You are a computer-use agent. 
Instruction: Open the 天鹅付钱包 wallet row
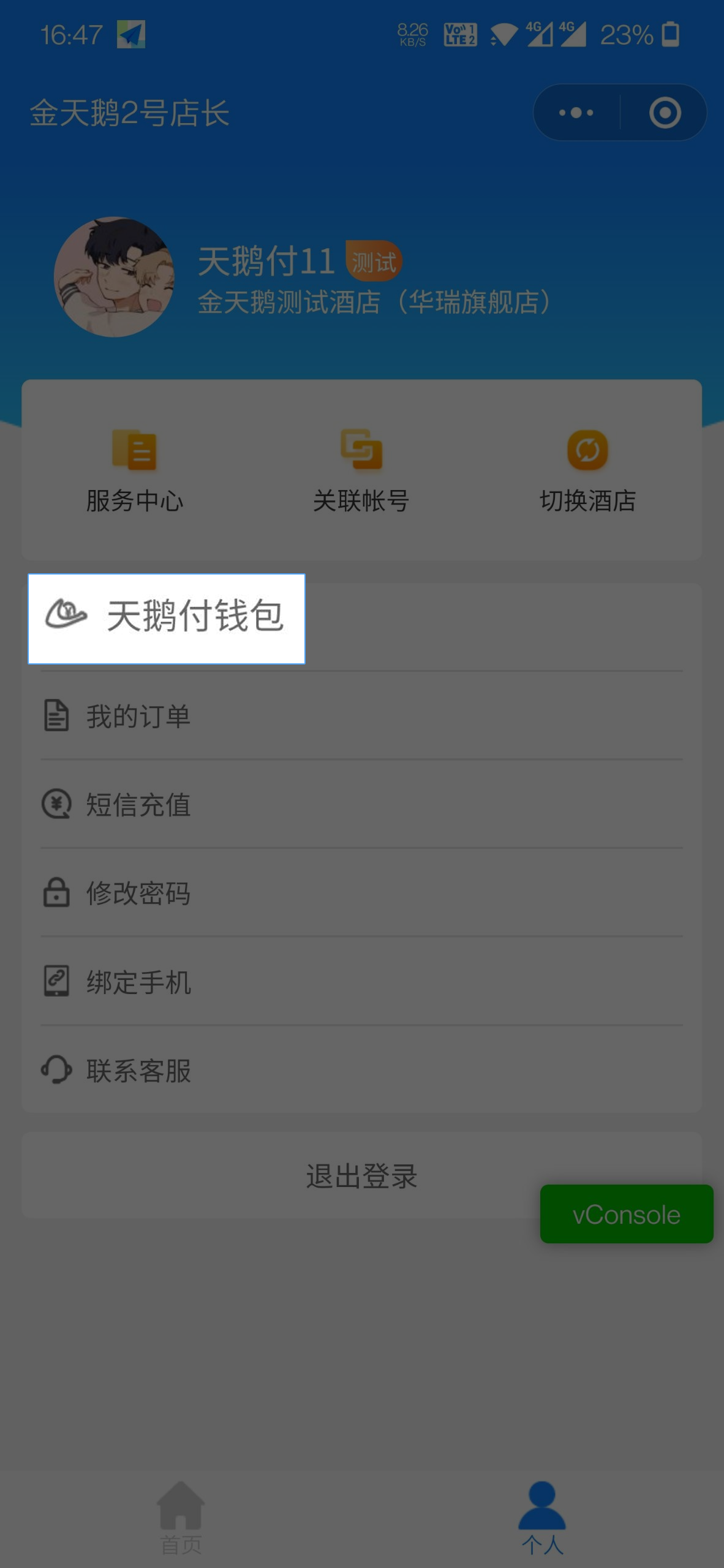(167, 619)
